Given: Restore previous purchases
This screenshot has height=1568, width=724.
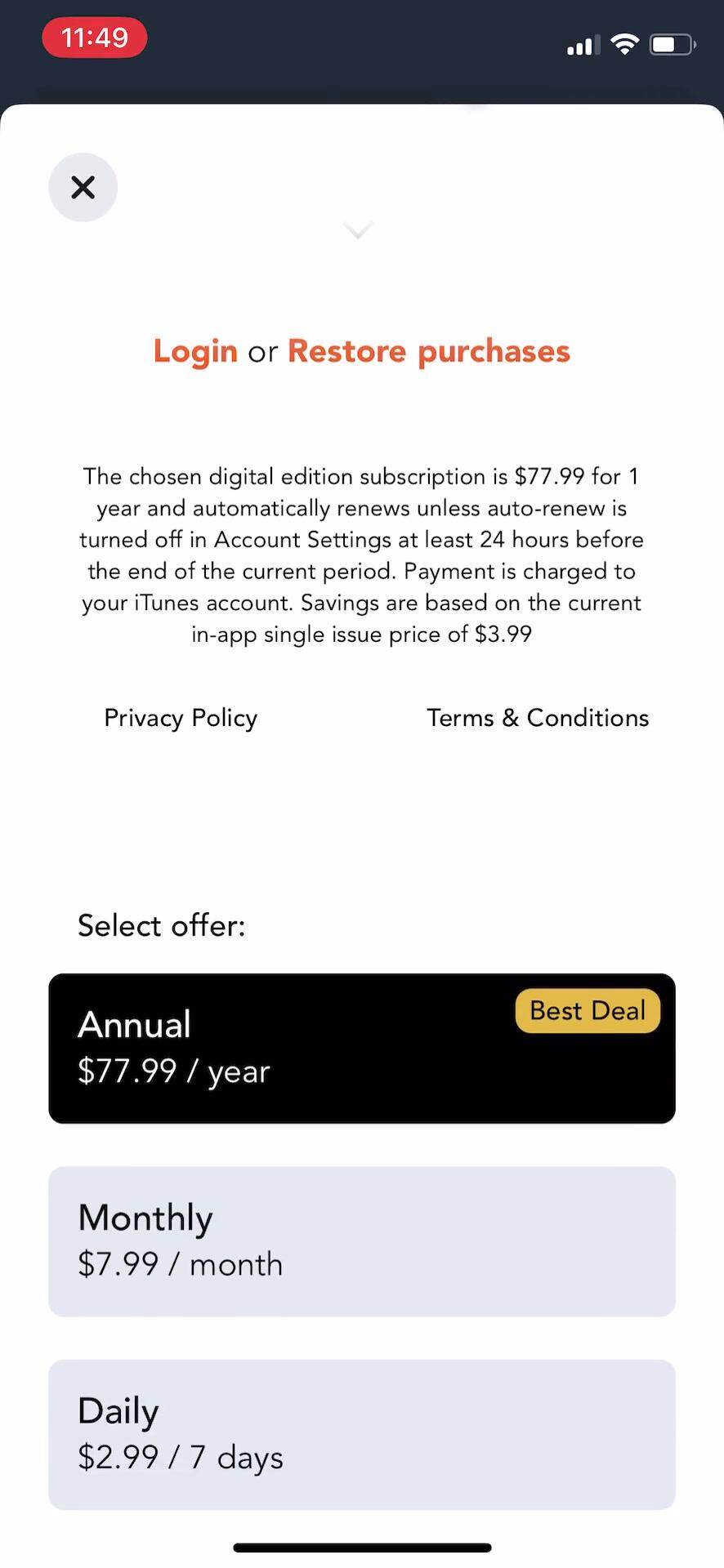Looking at the screenshot, I should (x=429, y=351).
